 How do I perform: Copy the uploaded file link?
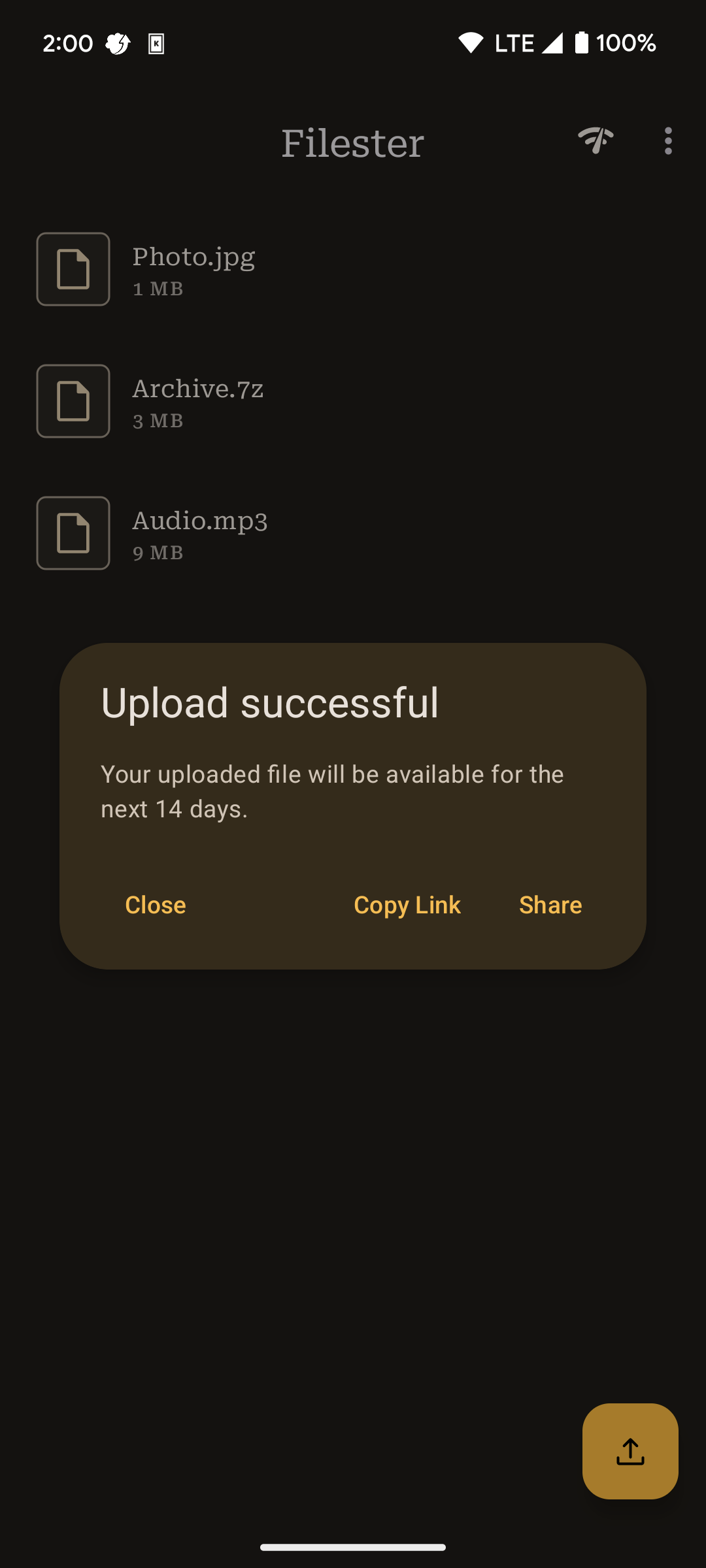tap(407, 905)
